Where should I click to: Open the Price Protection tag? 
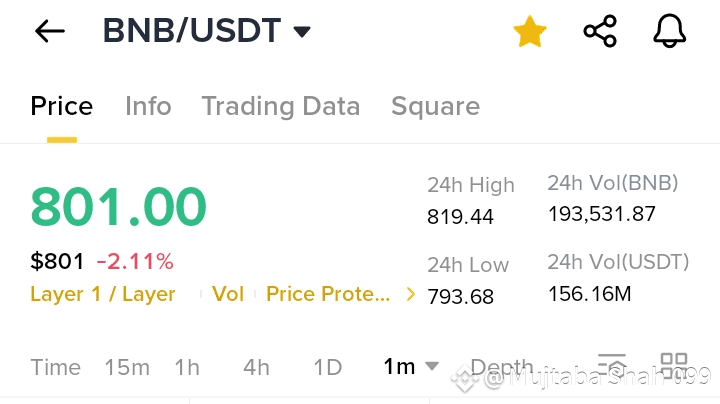[x=328, y=294]
